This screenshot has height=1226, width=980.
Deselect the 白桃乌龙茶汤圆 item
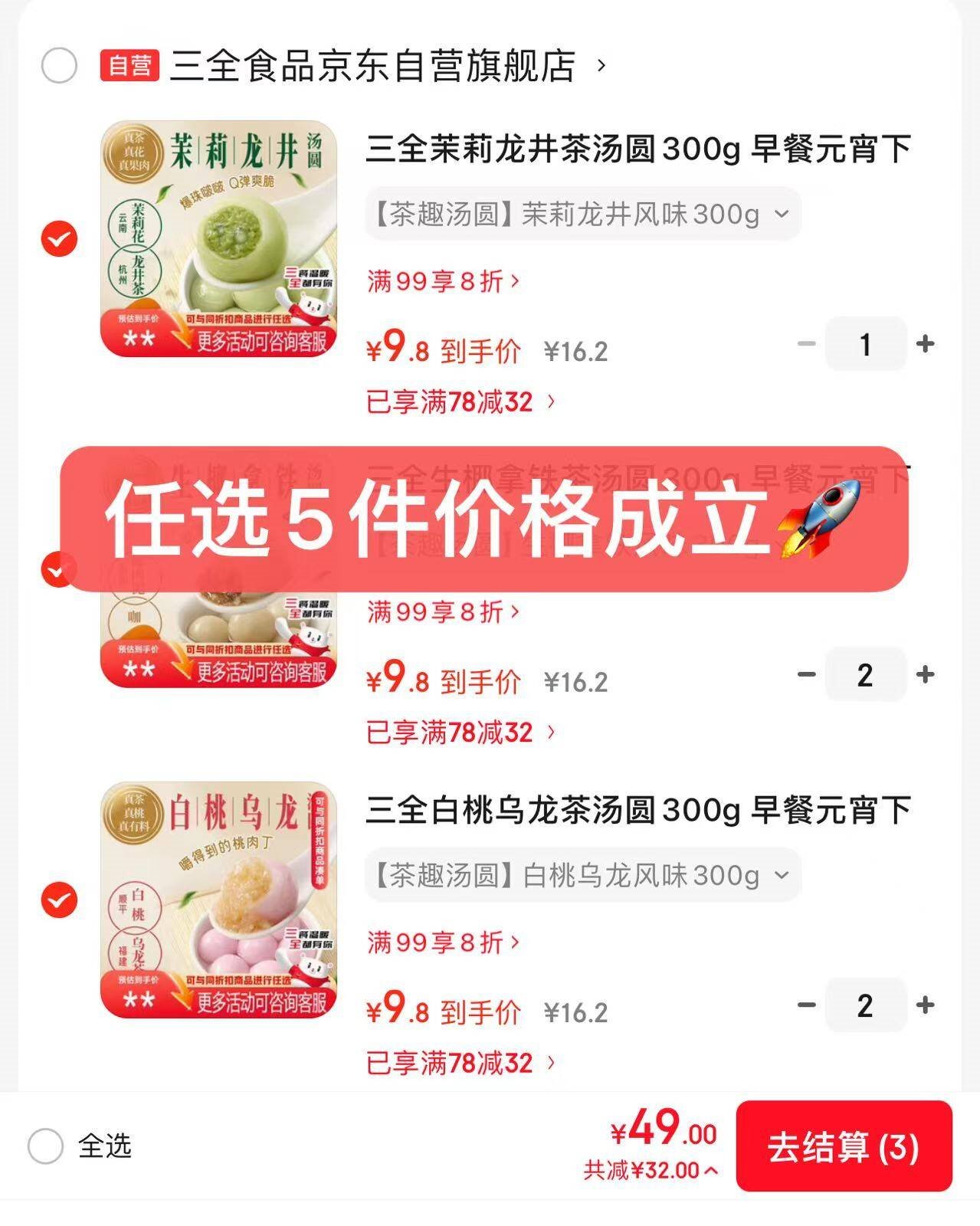pos(59,900)
